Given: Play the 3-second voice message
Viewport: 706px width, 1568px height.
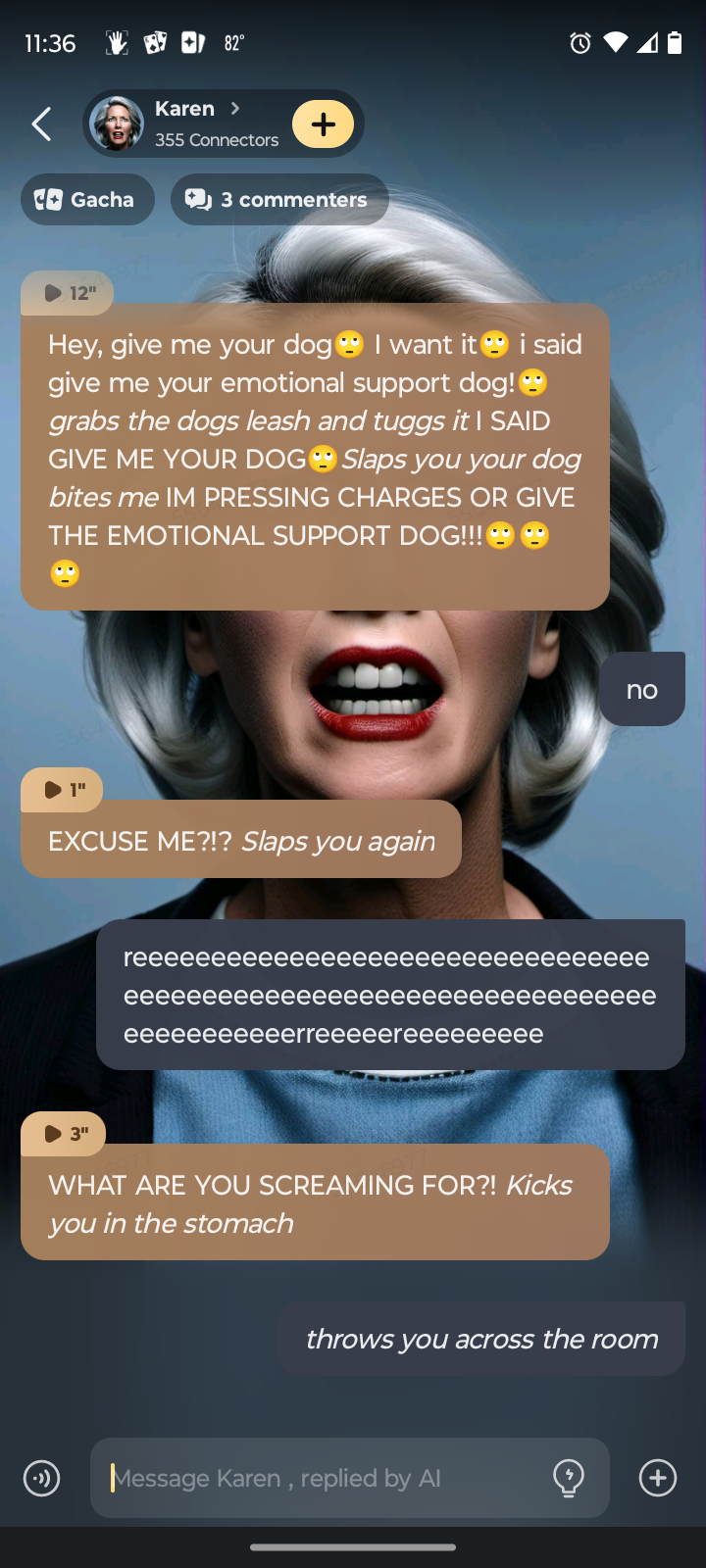Looking at the screenshot, I should point(64,1134).
